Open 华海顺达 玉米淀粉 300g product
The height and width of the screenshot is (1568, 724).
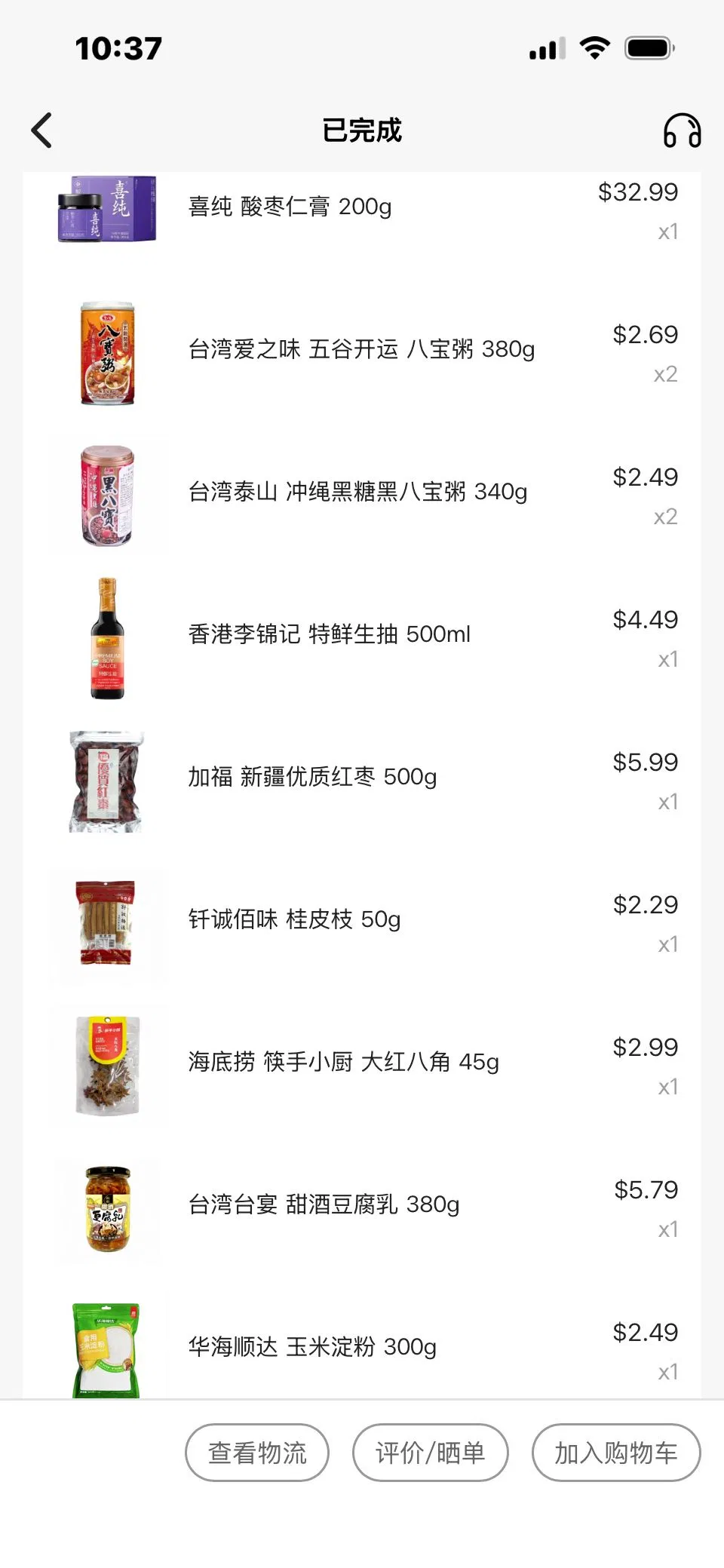pos(312,1347)
